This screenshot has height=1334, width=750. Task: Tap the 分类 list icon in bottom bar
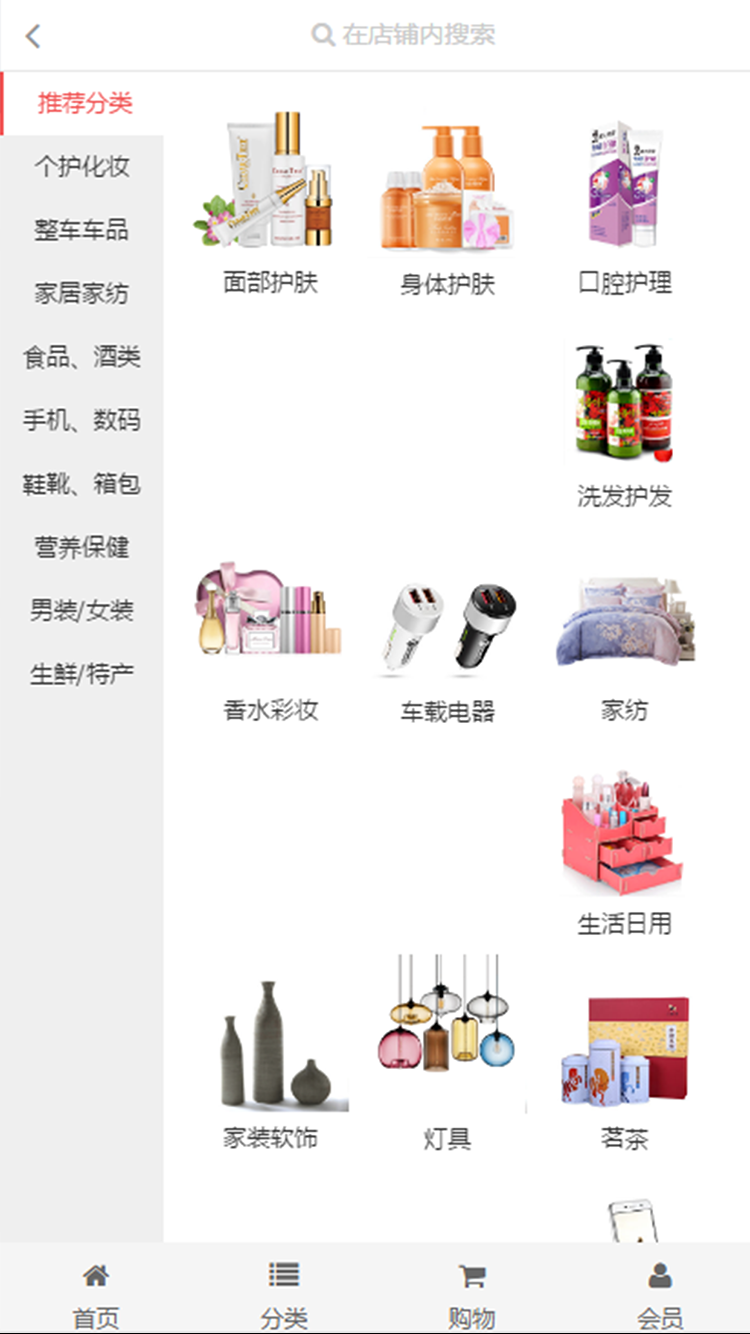coord(282,1275)
